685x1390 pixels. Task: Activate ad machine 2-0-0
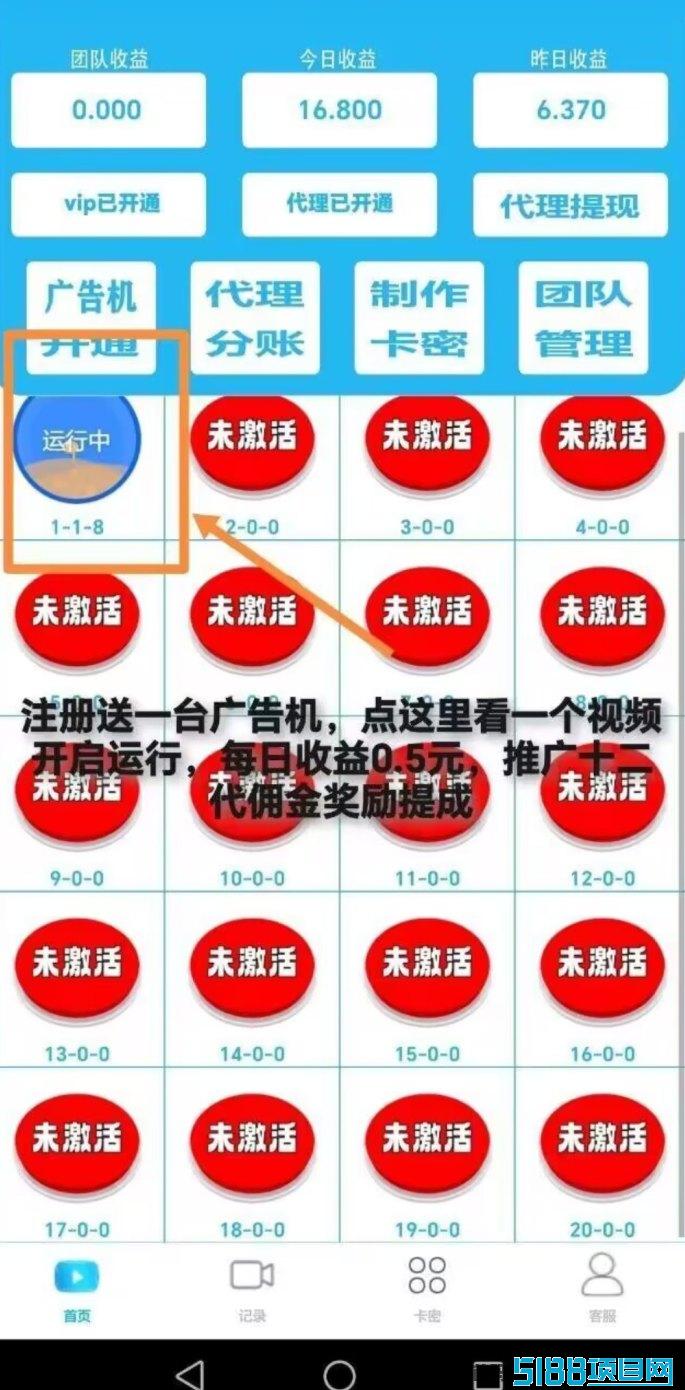coord(252,438)
